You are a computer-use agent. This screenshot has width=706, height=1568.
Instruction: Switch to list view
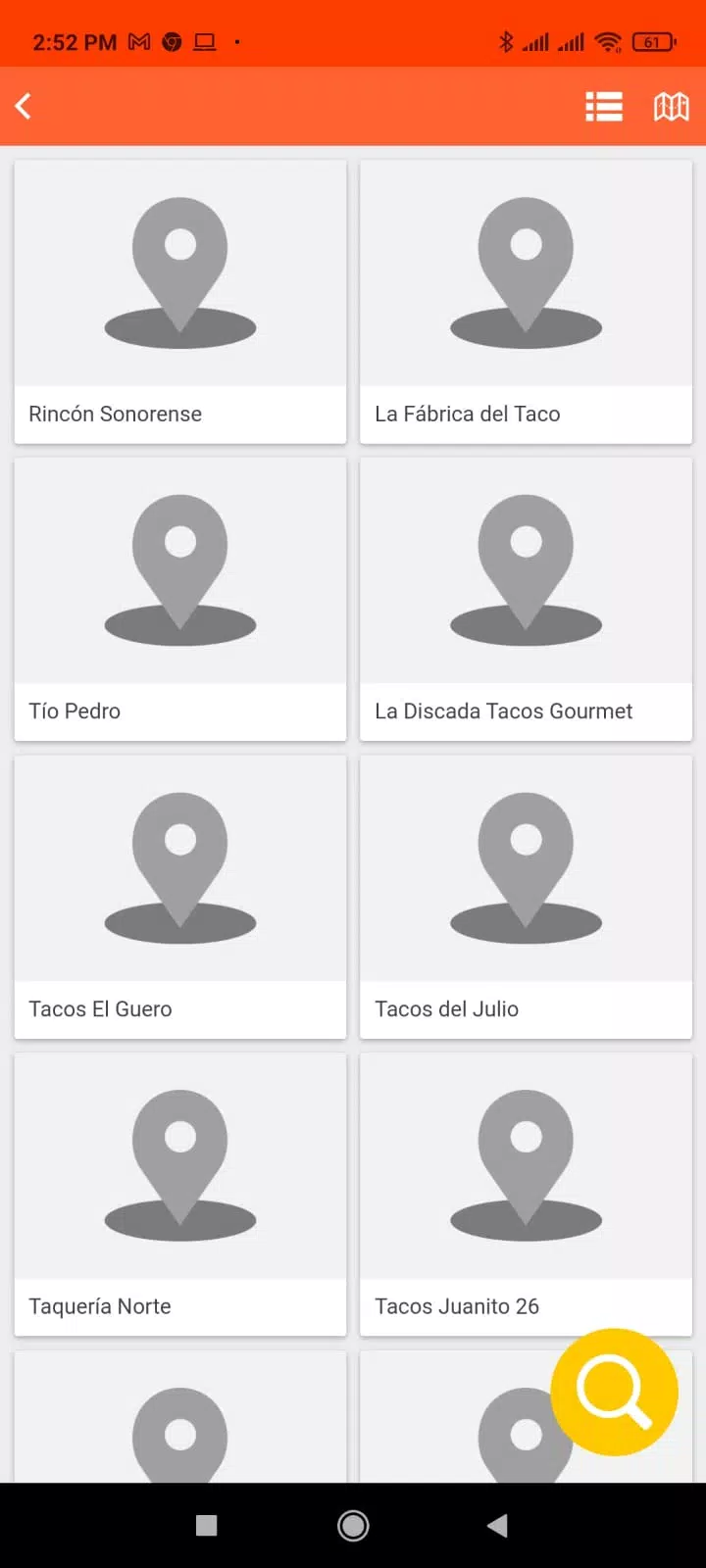click(x=604, y=106)
